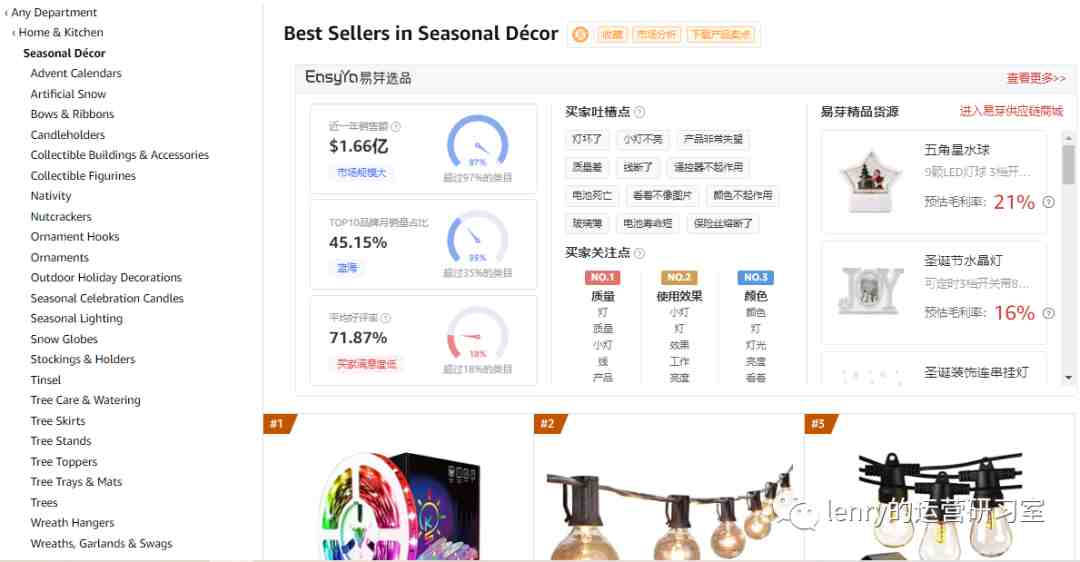Screen dimensions: 1080x562
Task: Open Wreaths, Garlands & Swags category
Action: pos(101,544)
